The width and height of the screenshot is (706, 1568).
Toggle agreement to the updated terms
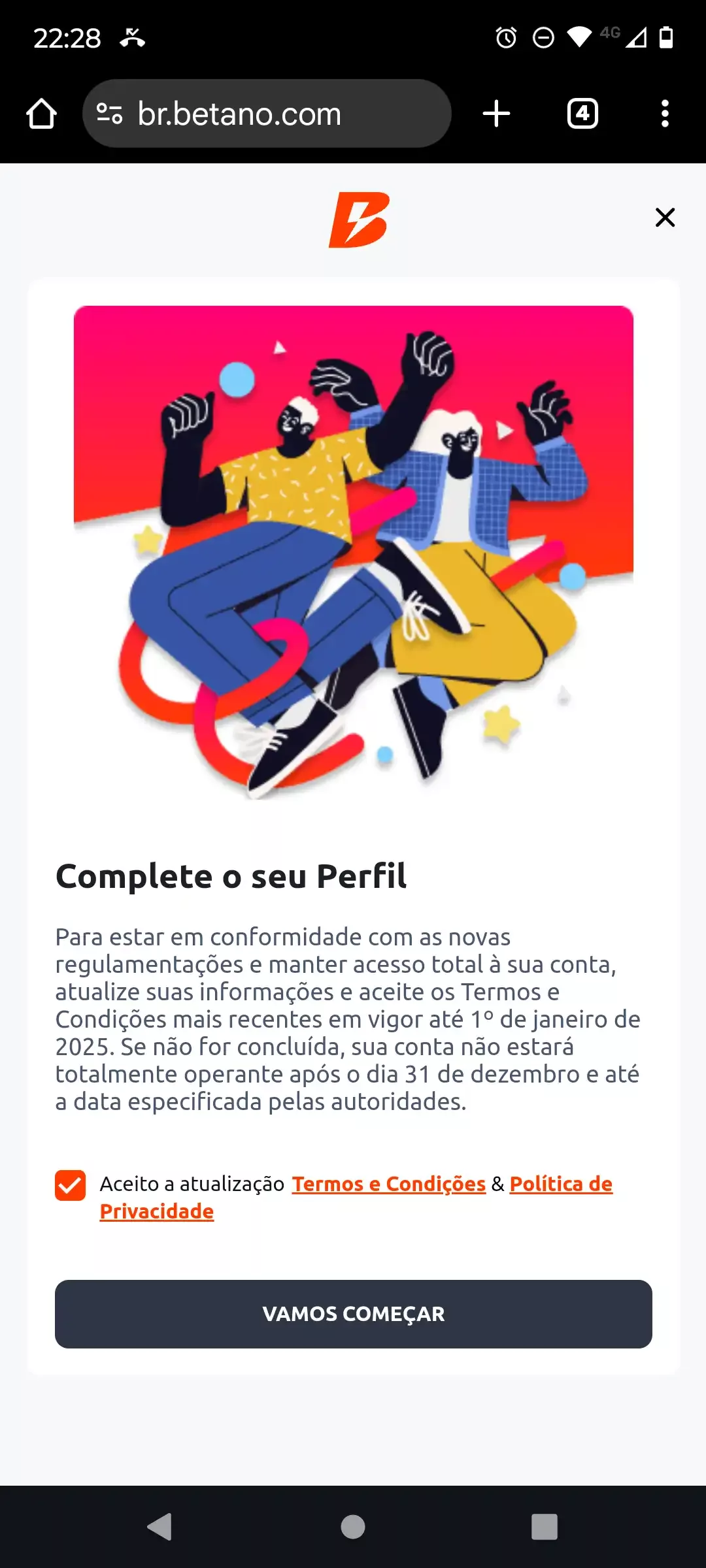pyautogui.click(x=70, y=1184)
